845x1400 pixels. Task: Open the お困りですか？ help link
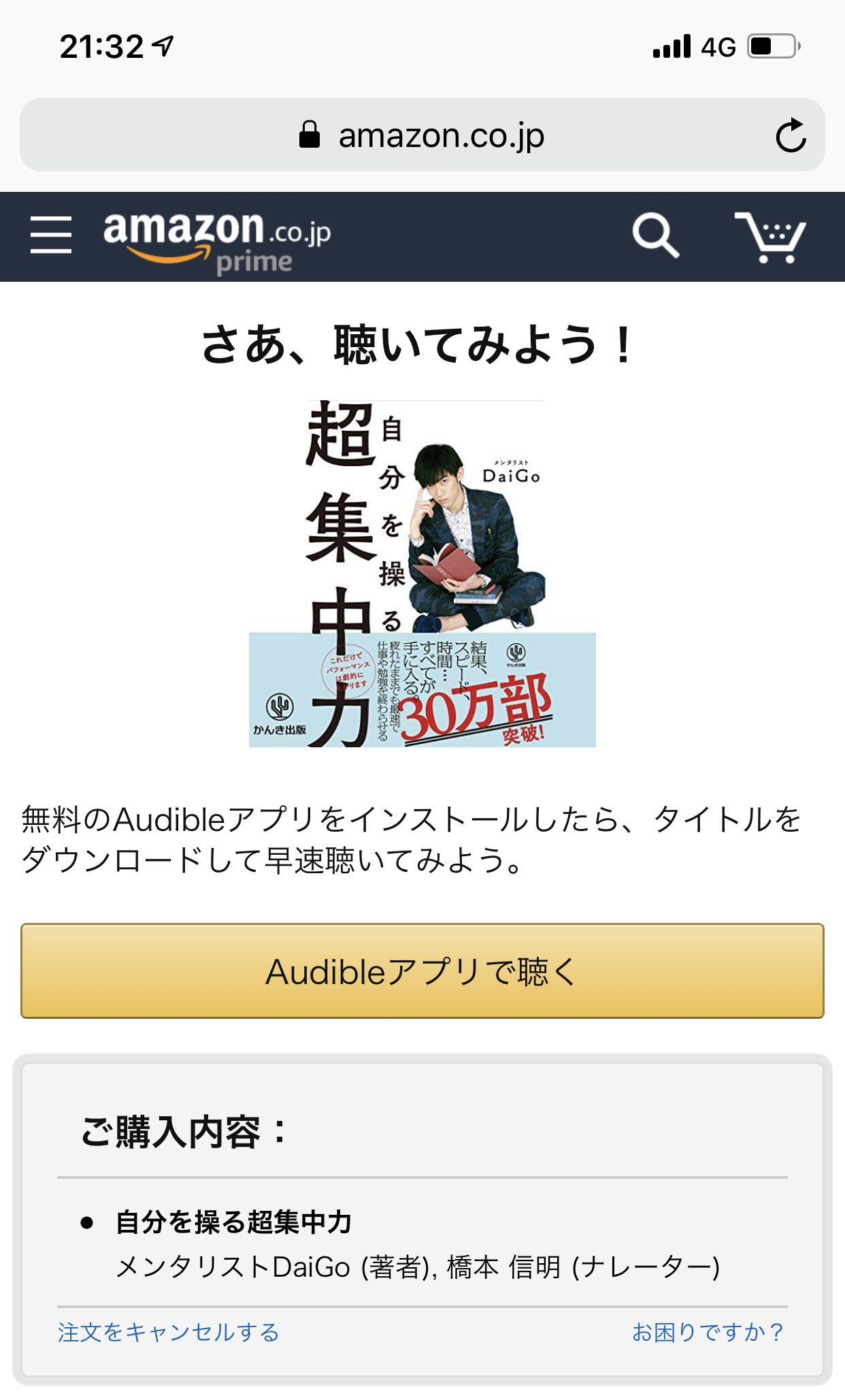point(708,1332)
